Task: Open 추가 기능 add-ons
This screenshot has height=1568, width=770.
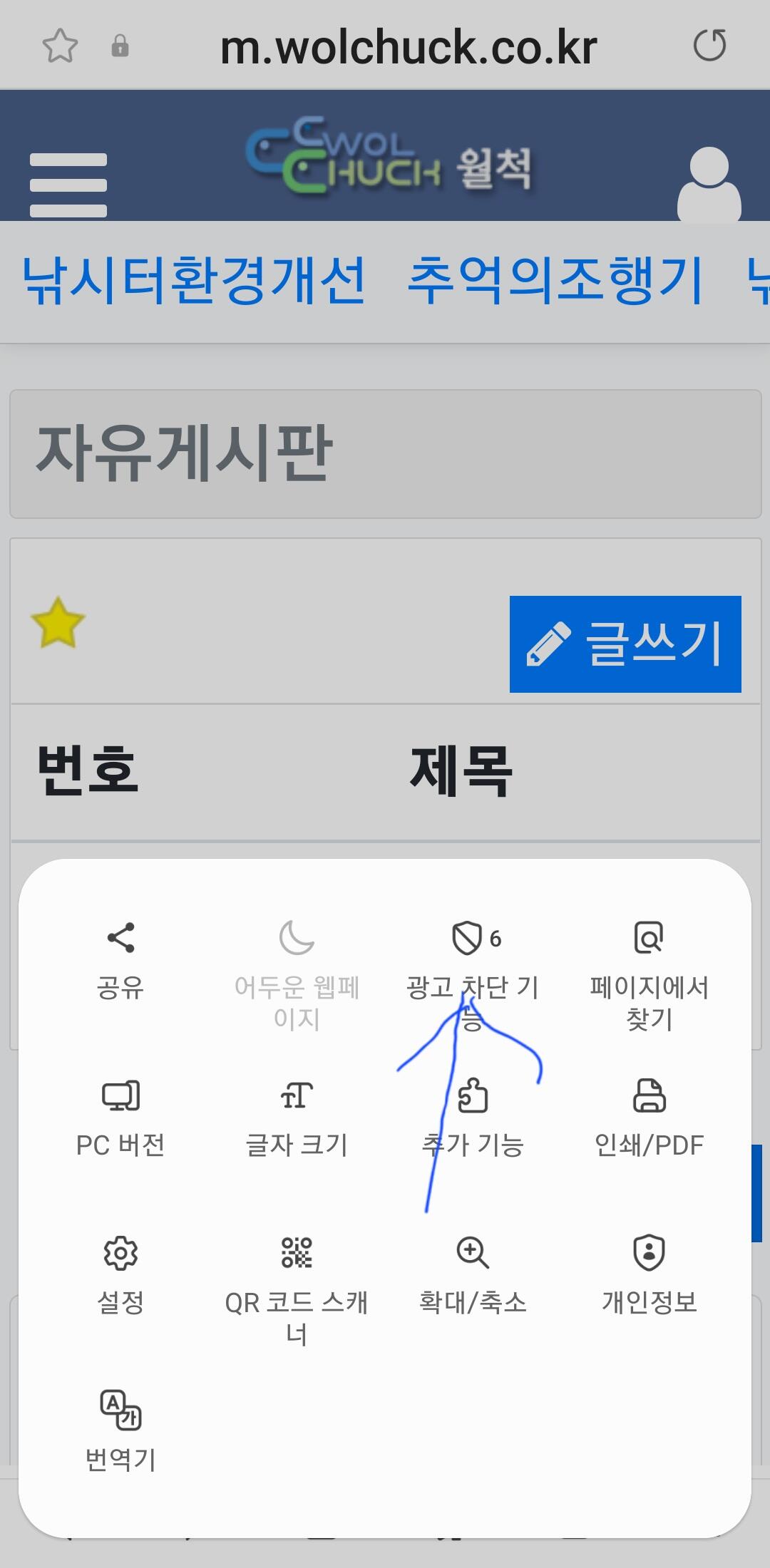Action: click(x=472, y=1119)
